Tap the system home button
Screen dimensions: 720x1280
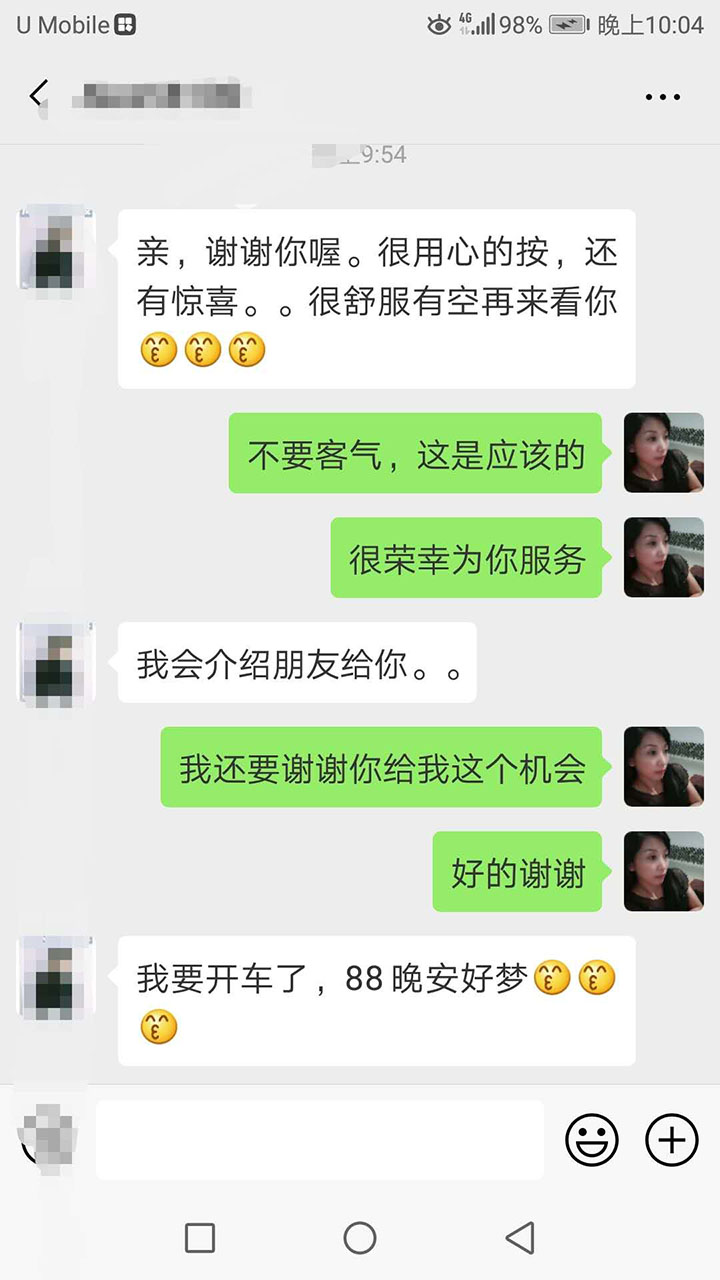pyautogui.click(x=360, y=1238)
